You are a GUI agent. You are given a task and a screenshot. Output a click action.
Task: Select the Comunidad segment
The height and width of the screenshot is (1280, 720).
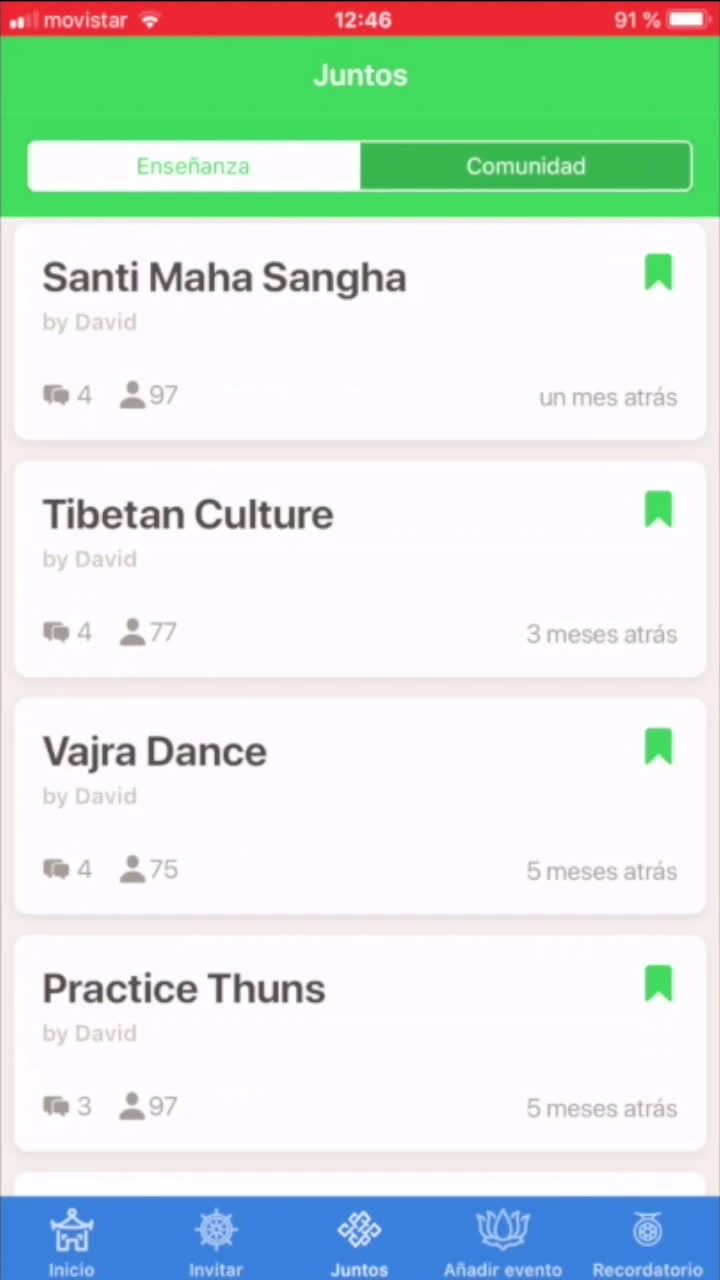tap(526, 166)
